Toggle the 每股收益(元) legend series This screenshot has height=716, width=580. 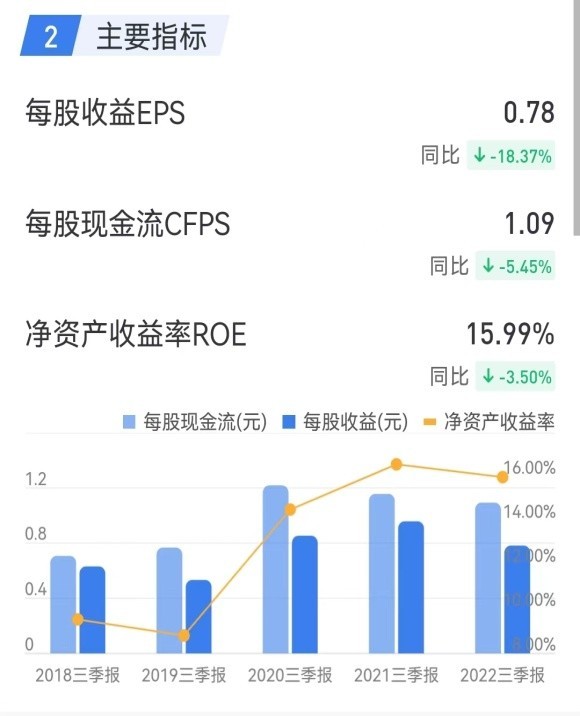345,421
